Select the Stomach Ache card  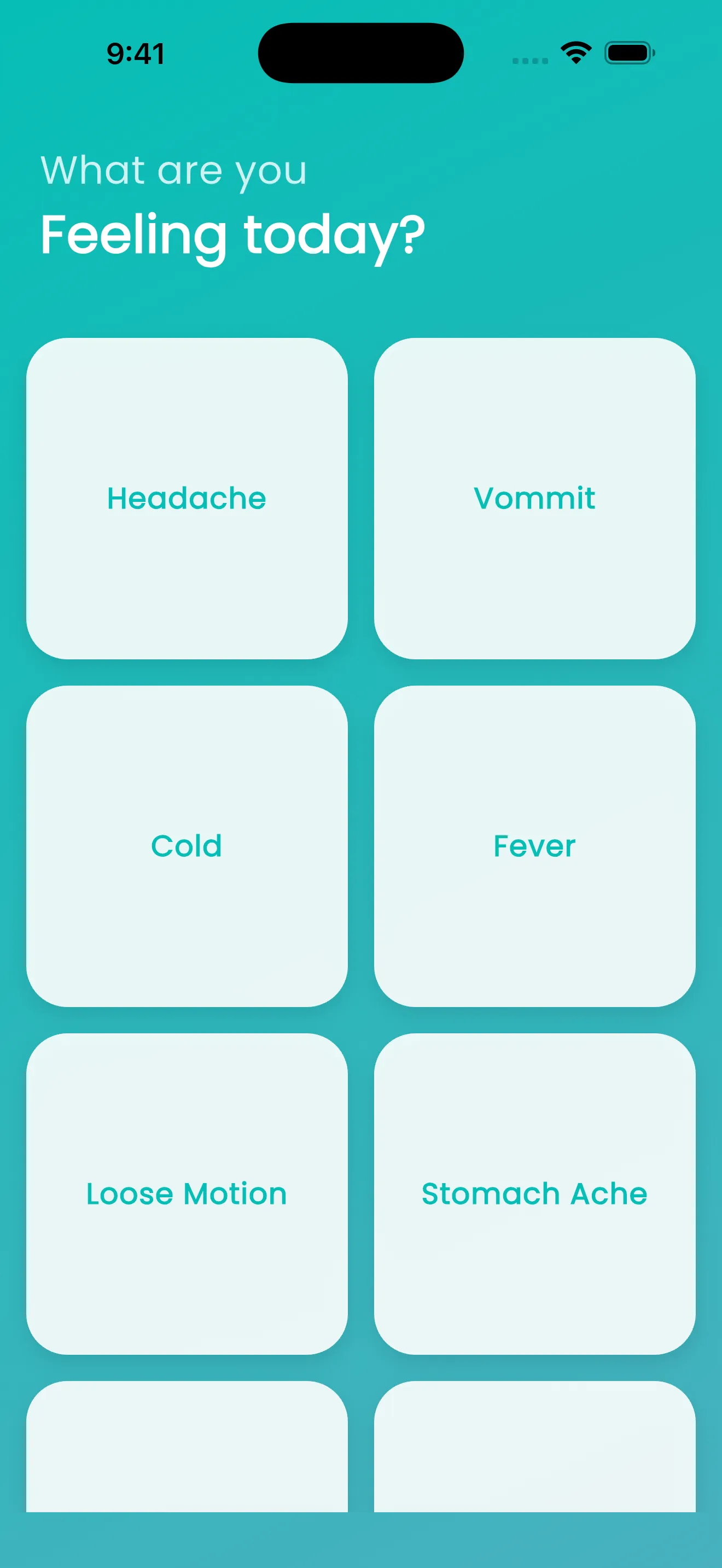[534, 1193]
